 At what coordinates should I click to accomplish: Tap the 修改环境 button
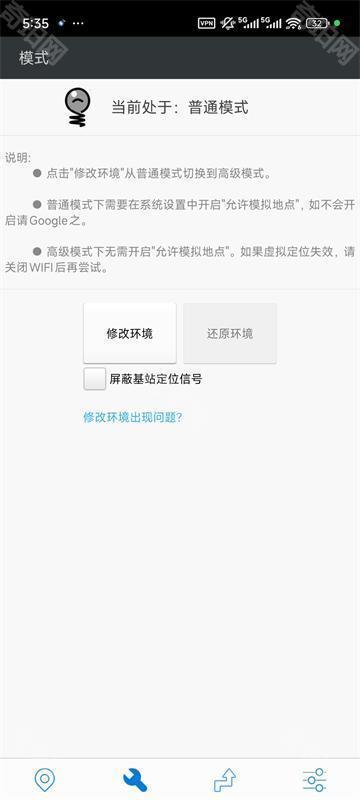tap(130, 333)
